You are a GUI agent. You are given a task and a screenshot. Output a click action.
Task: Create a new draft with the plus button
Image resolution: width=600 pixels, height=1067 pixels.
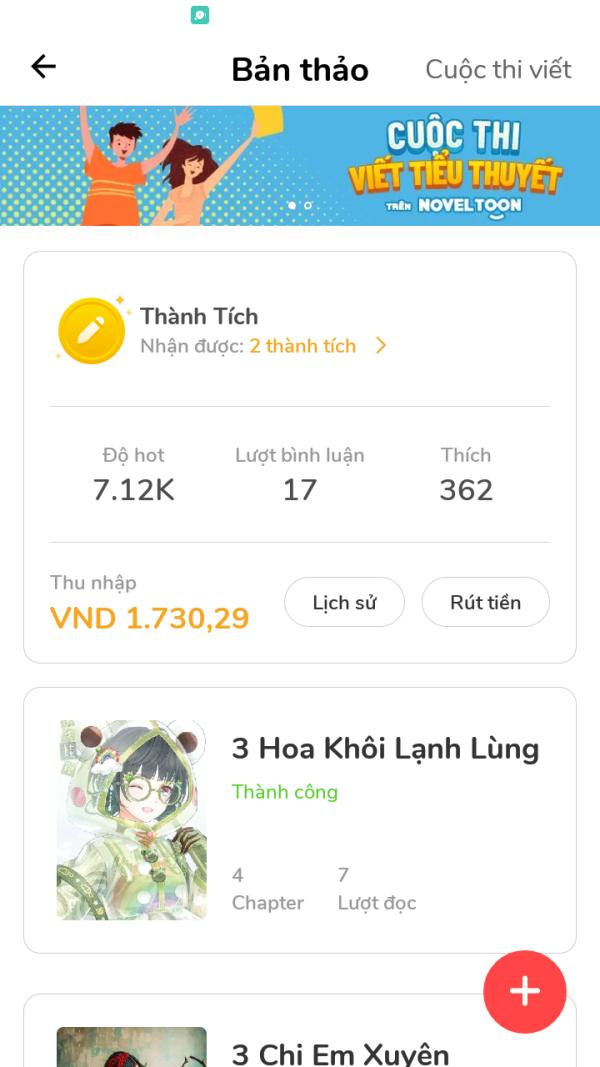524,991
